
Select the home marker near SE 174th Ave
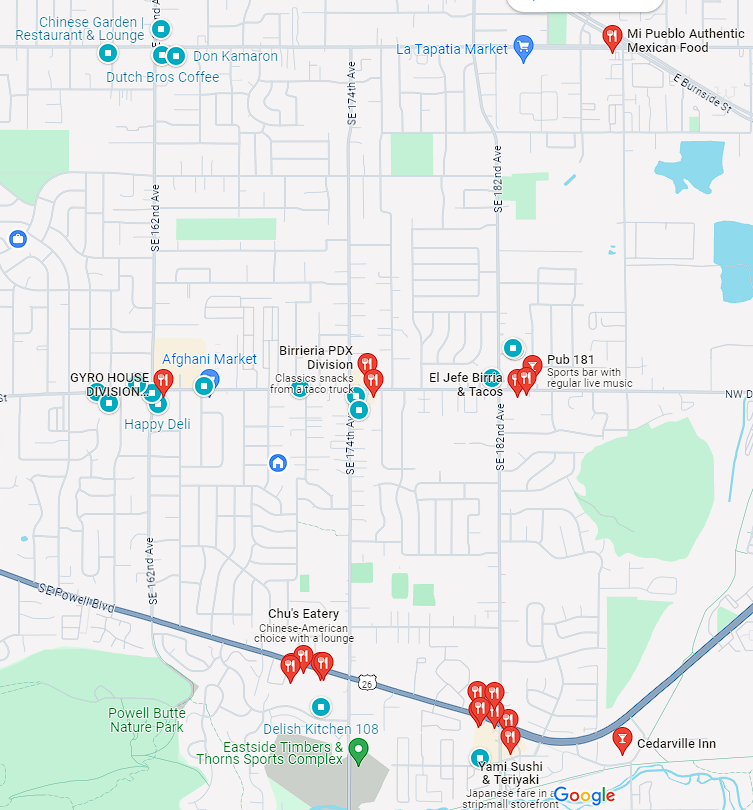pyautogui.click(x=278, y=462)
